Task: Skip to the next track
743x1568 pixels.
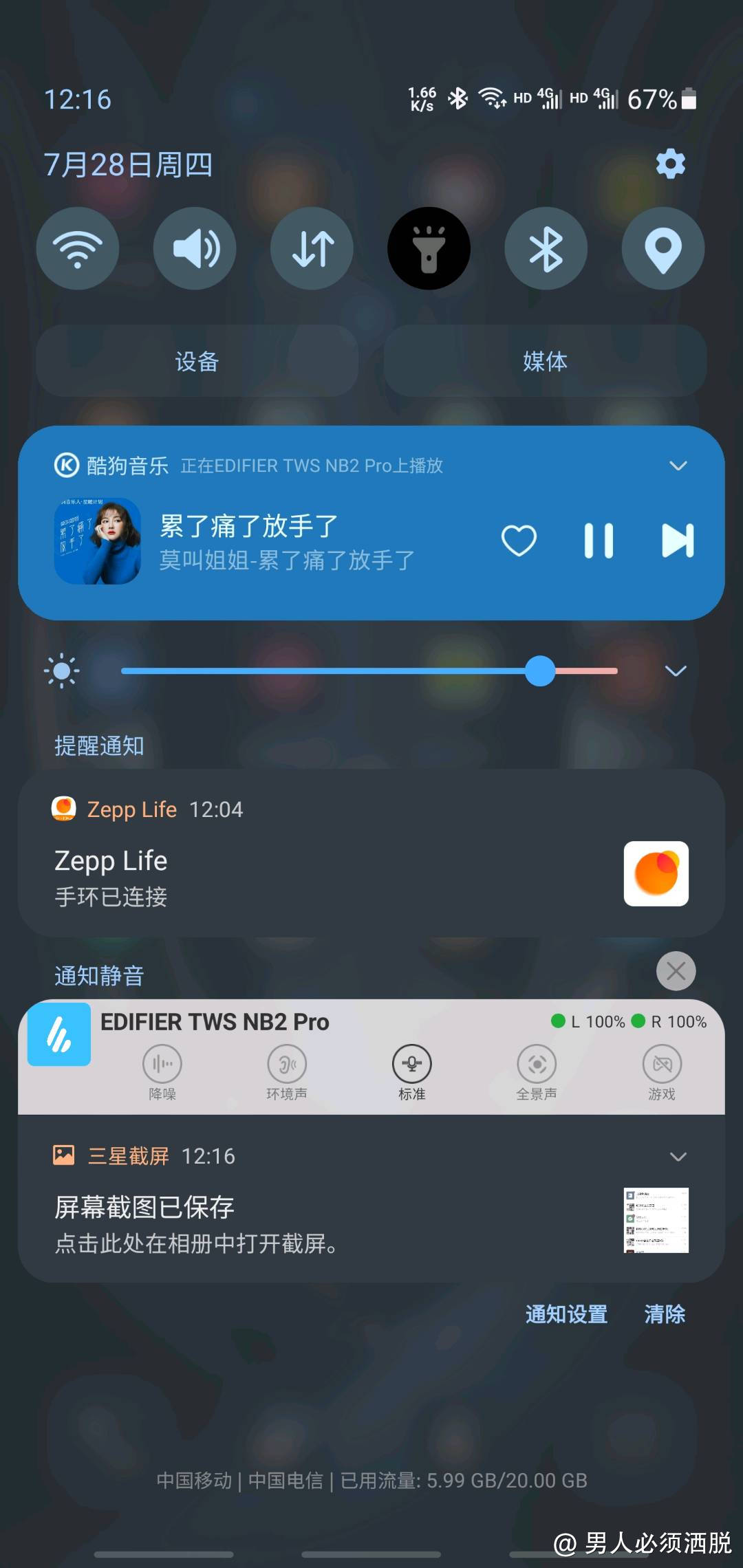Action: 678,541
